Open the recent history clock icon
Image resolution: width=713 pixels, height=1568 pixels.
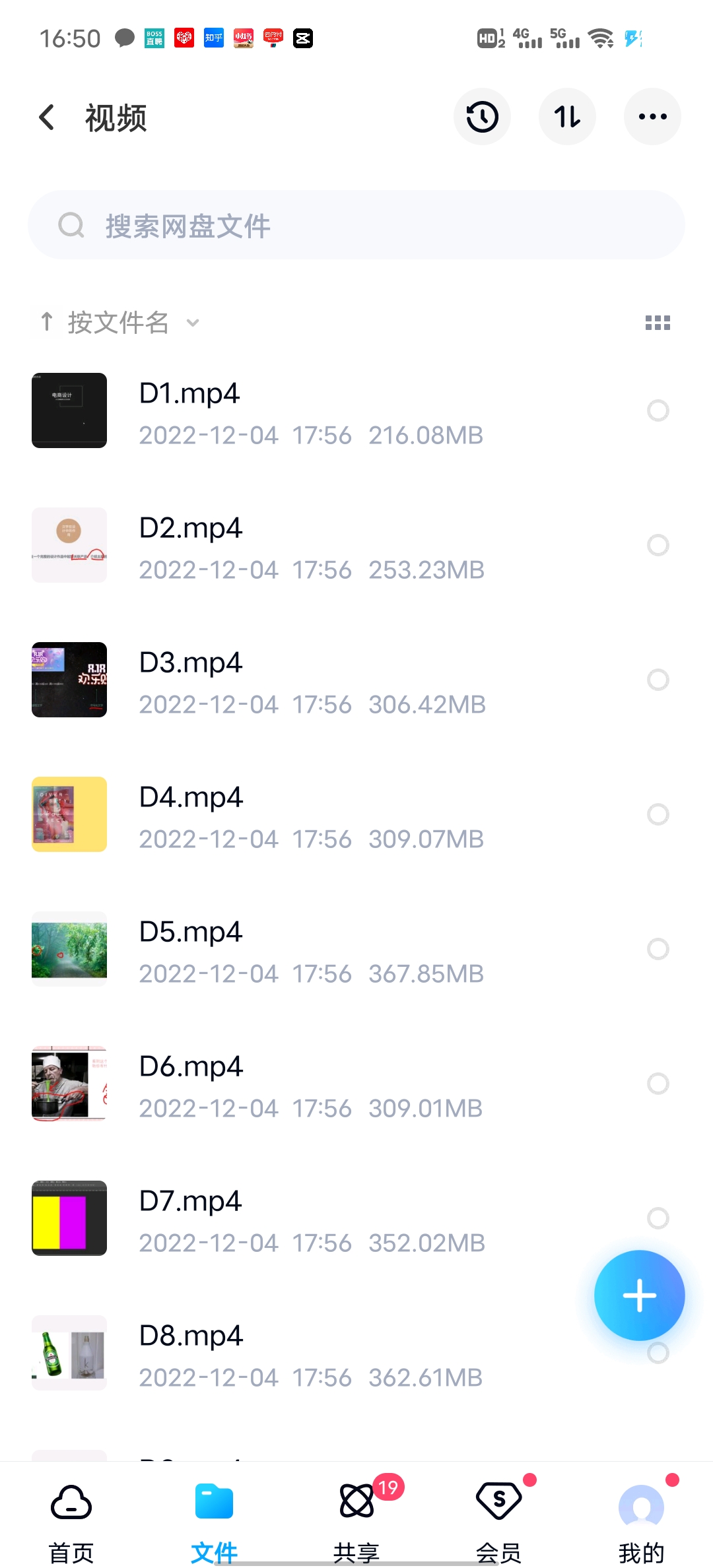coord(482,117)
